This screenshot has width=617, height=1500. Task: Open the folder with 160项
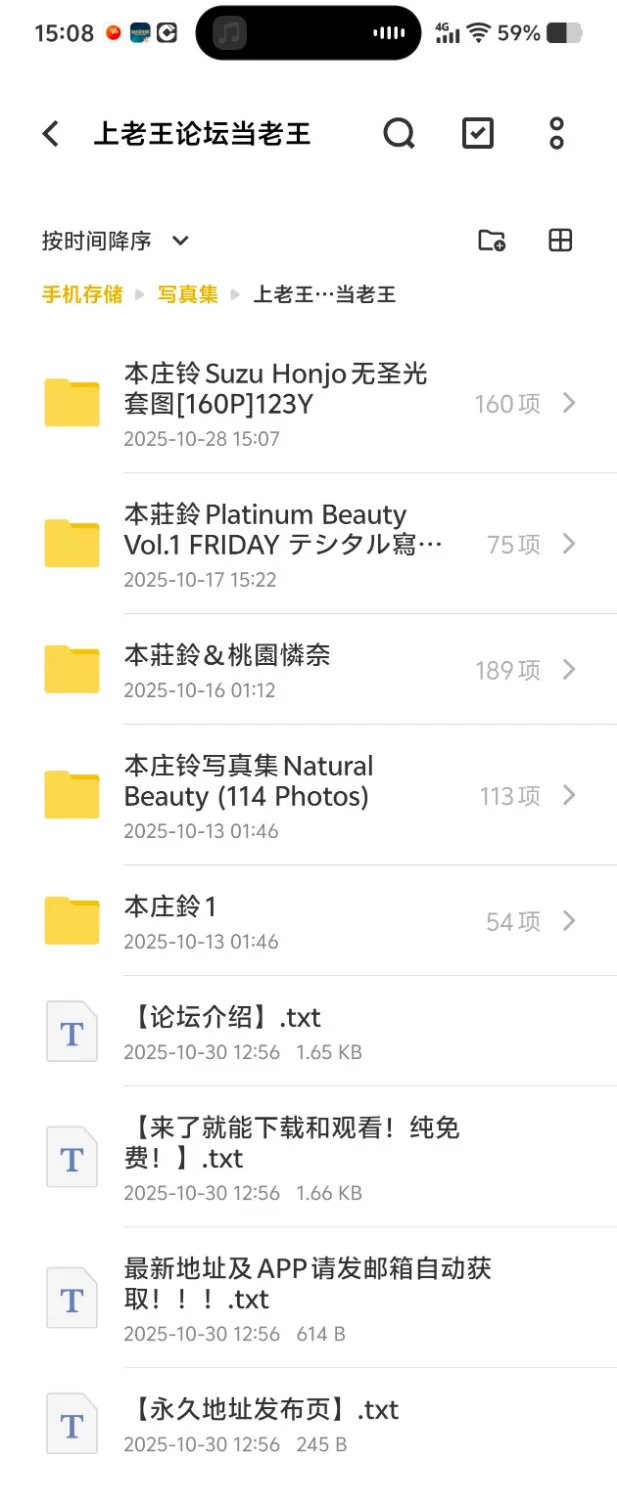tap(300, 403)
